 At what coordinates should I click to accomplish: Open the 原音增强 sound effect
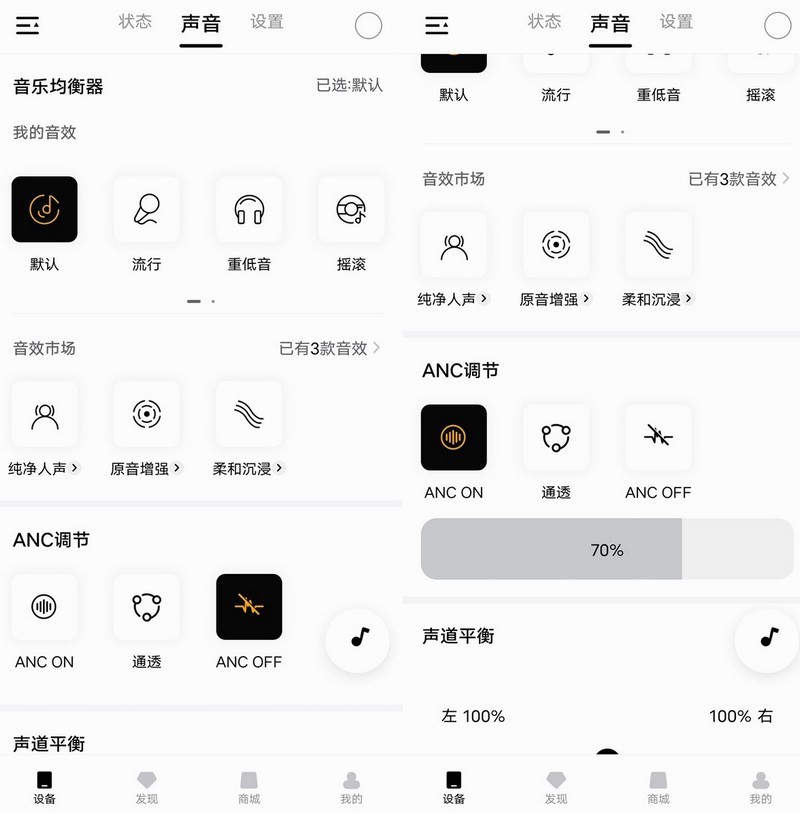pos(146,413)
